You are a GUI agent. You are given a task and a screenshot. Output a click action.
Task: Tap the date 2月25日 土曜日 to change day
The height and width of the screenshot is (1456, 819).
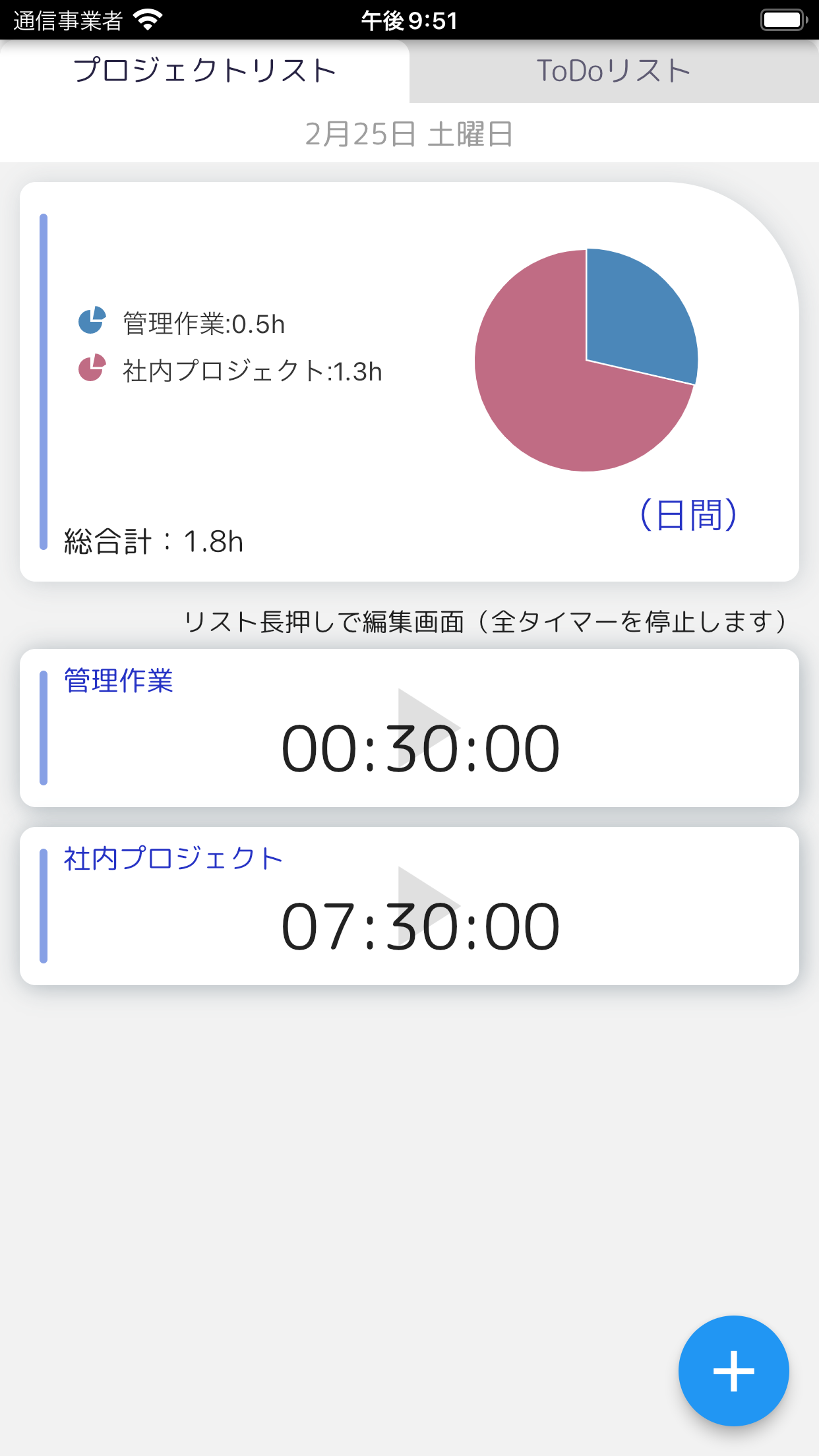click(409, 135)
